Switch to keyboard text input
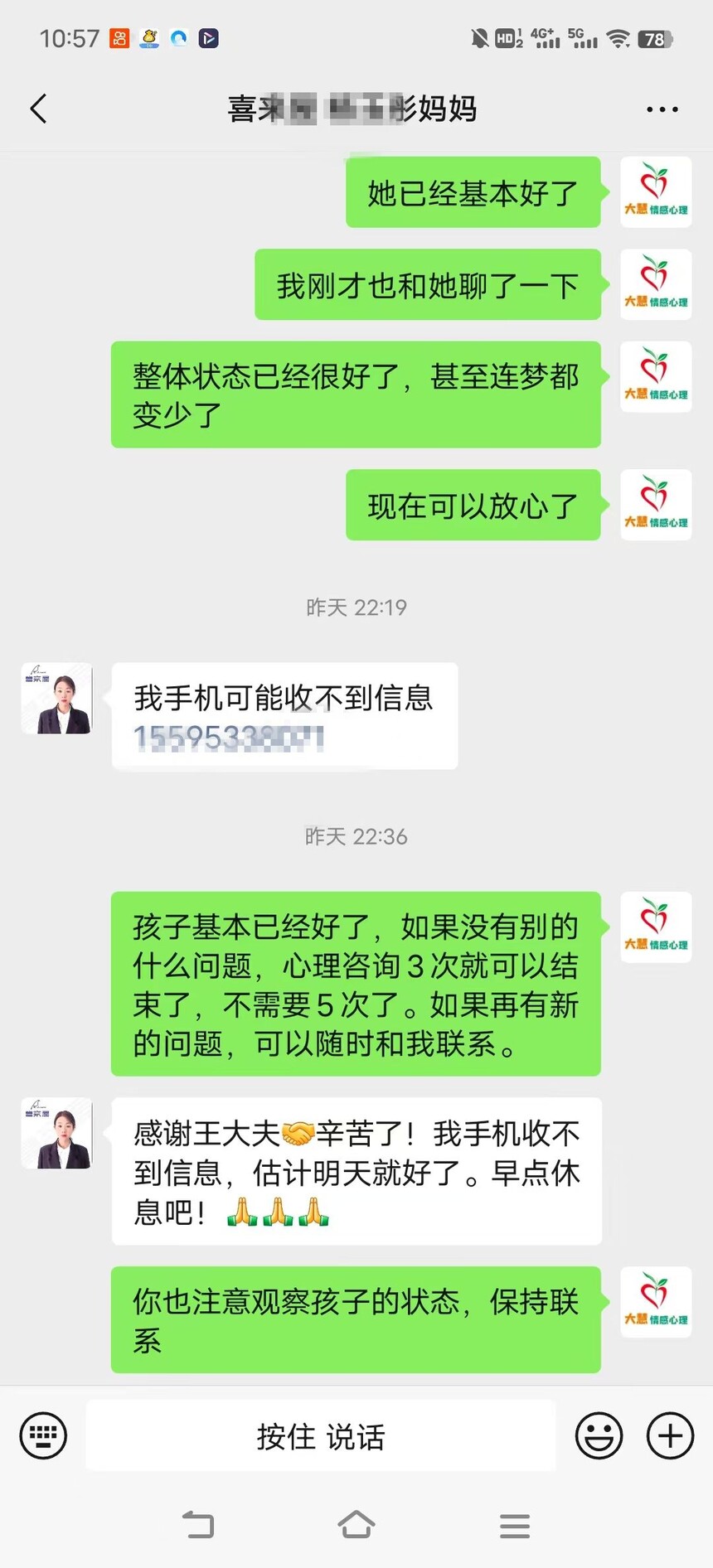The image size is (713, 1568). pyautogui.click(x=43, y=1435)
